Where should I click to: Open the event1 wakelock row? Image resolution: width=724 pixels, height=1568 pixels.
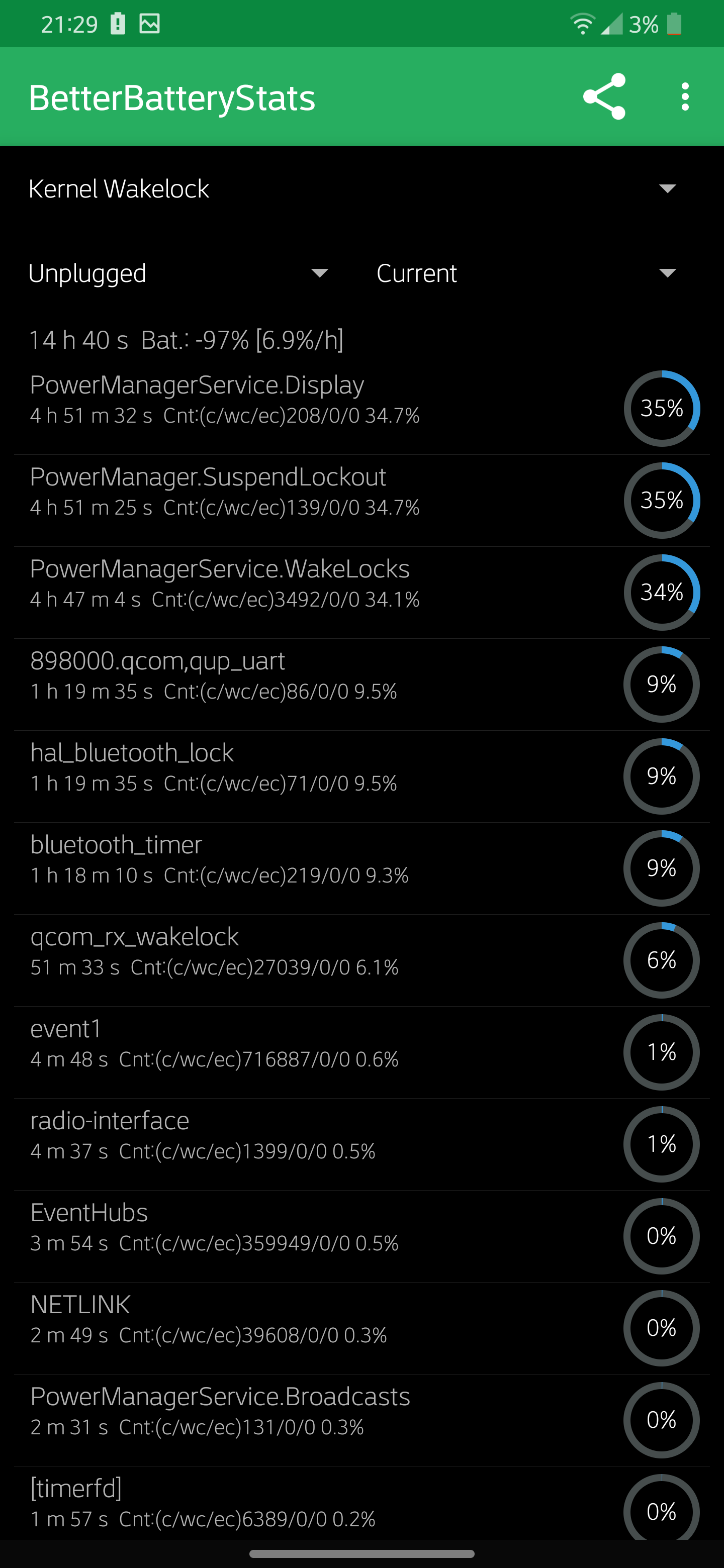pyautogui.click(x=361, y=1052)
